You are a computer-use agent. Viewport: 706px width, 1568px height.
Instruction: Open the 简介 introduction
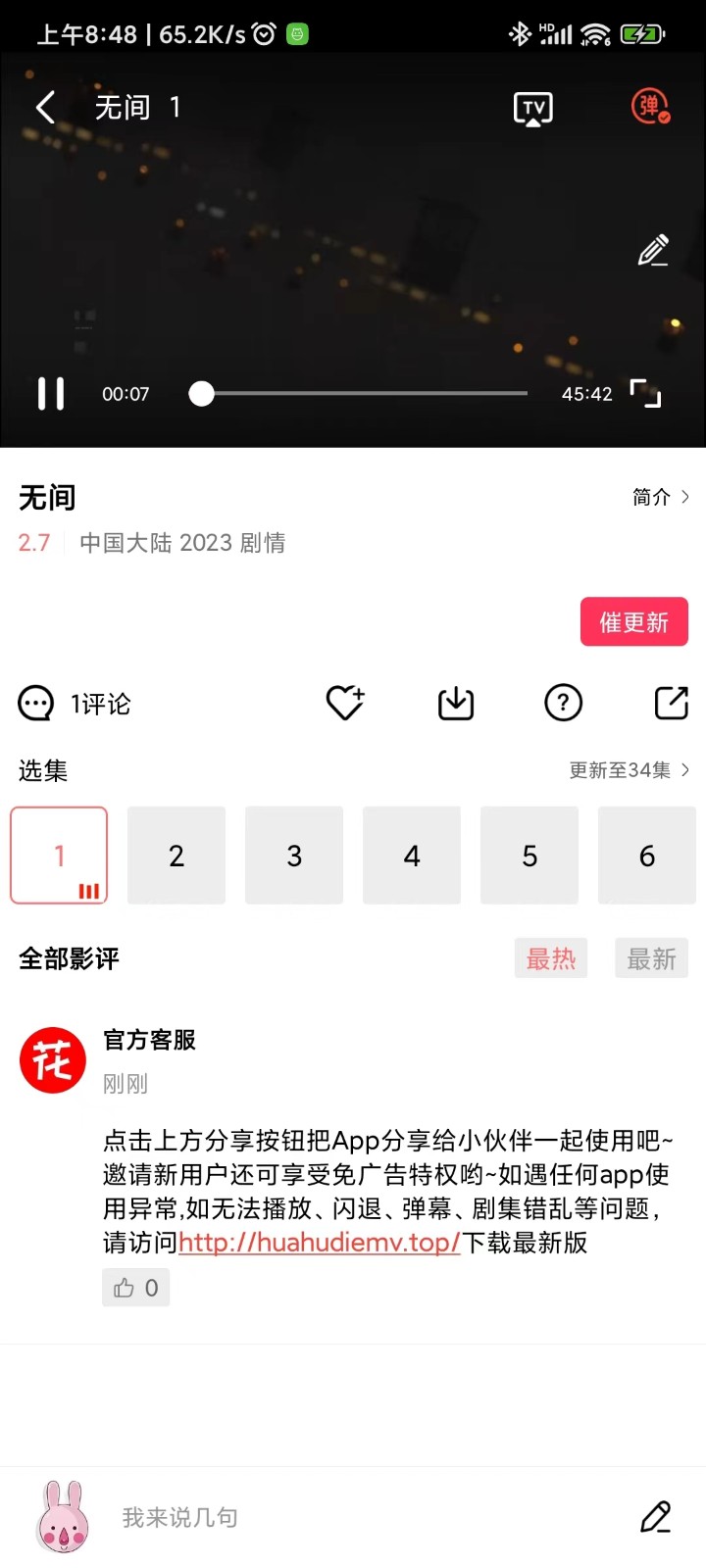(x=660, y=497)
